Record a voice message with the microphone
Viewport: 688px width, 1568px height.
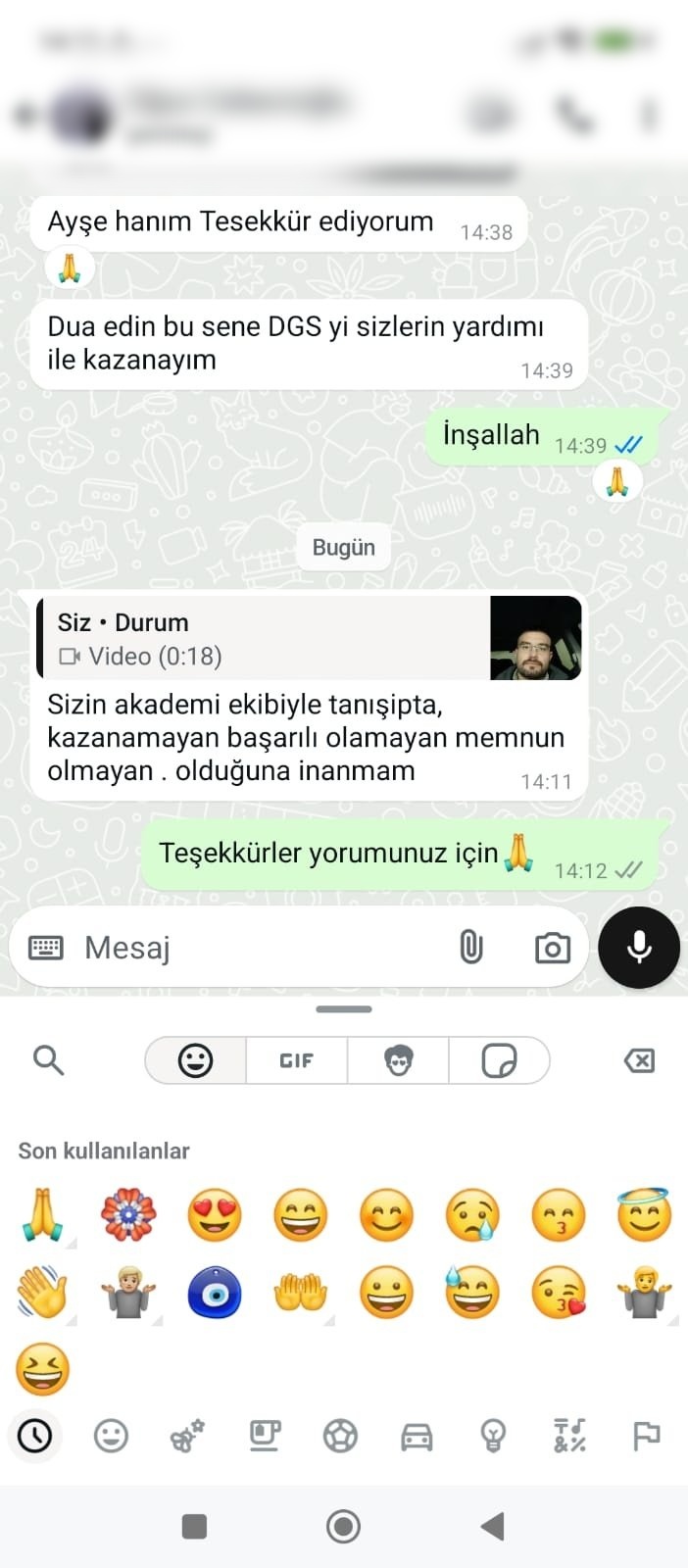(639, 948)
